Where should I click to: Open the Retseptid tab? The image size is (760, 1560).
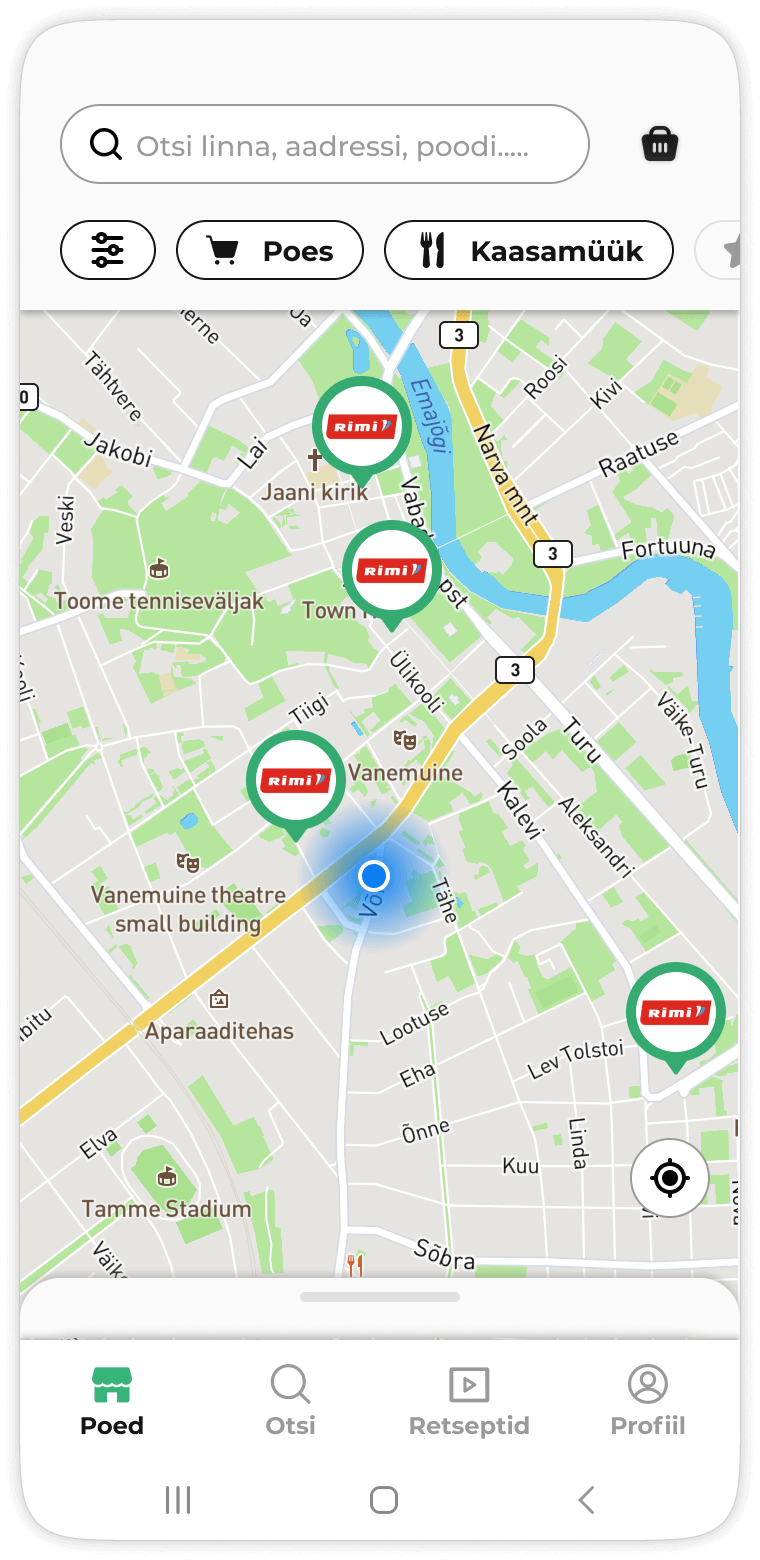click(x=469, y=1402)
